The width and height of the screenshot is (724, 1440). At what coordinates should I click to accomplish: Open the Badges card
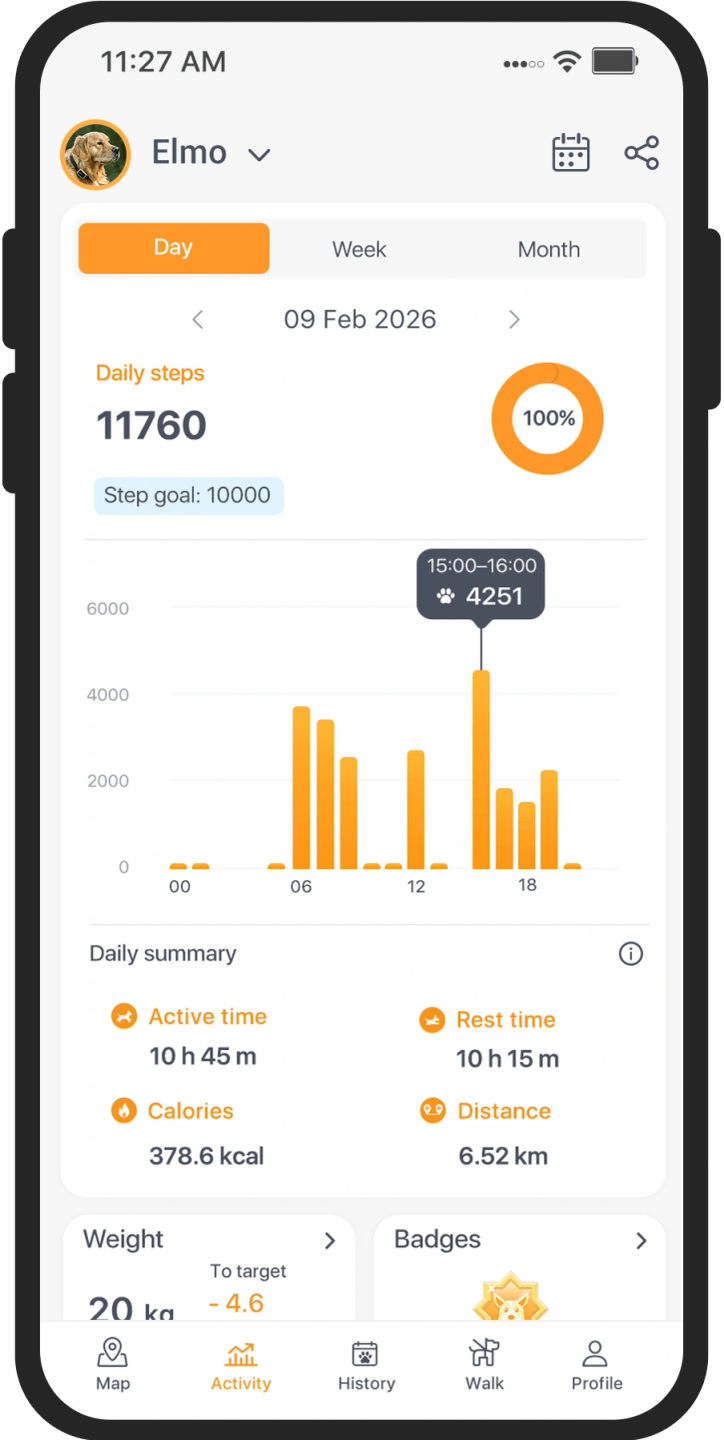tap(520, 1268)
